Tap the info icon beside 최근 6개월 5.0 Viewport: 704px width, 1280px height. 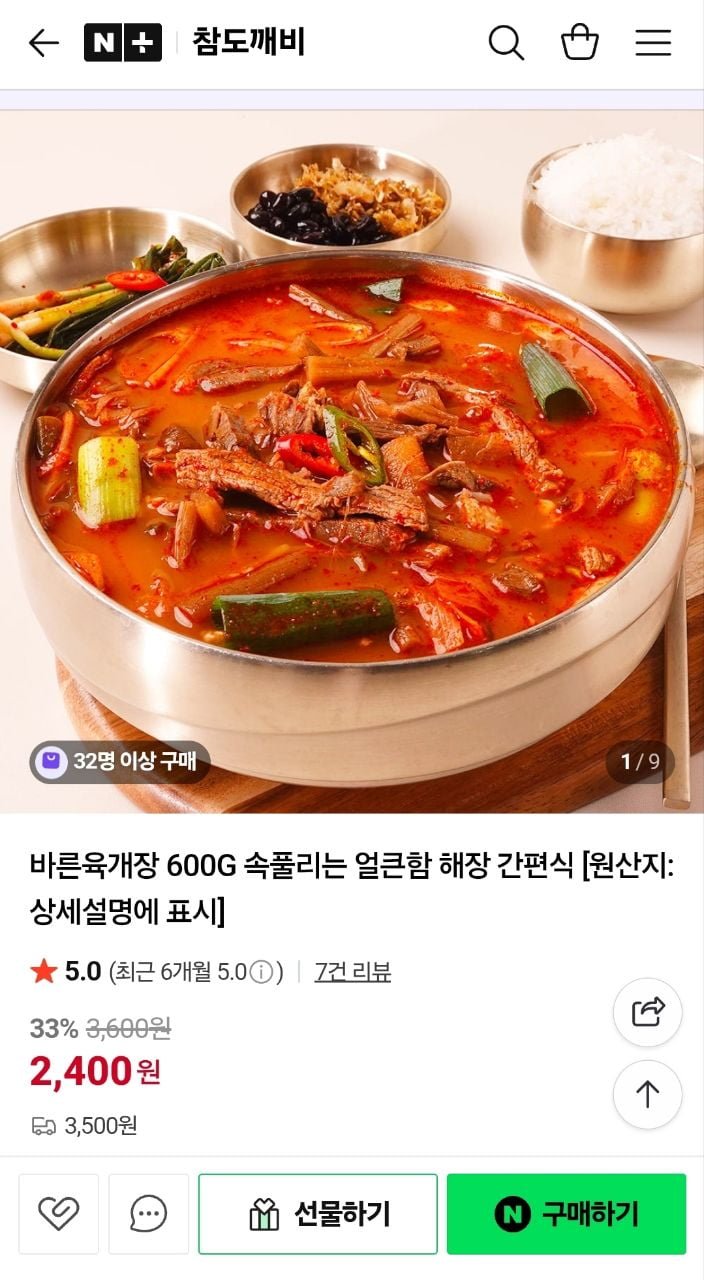[262, 972]
